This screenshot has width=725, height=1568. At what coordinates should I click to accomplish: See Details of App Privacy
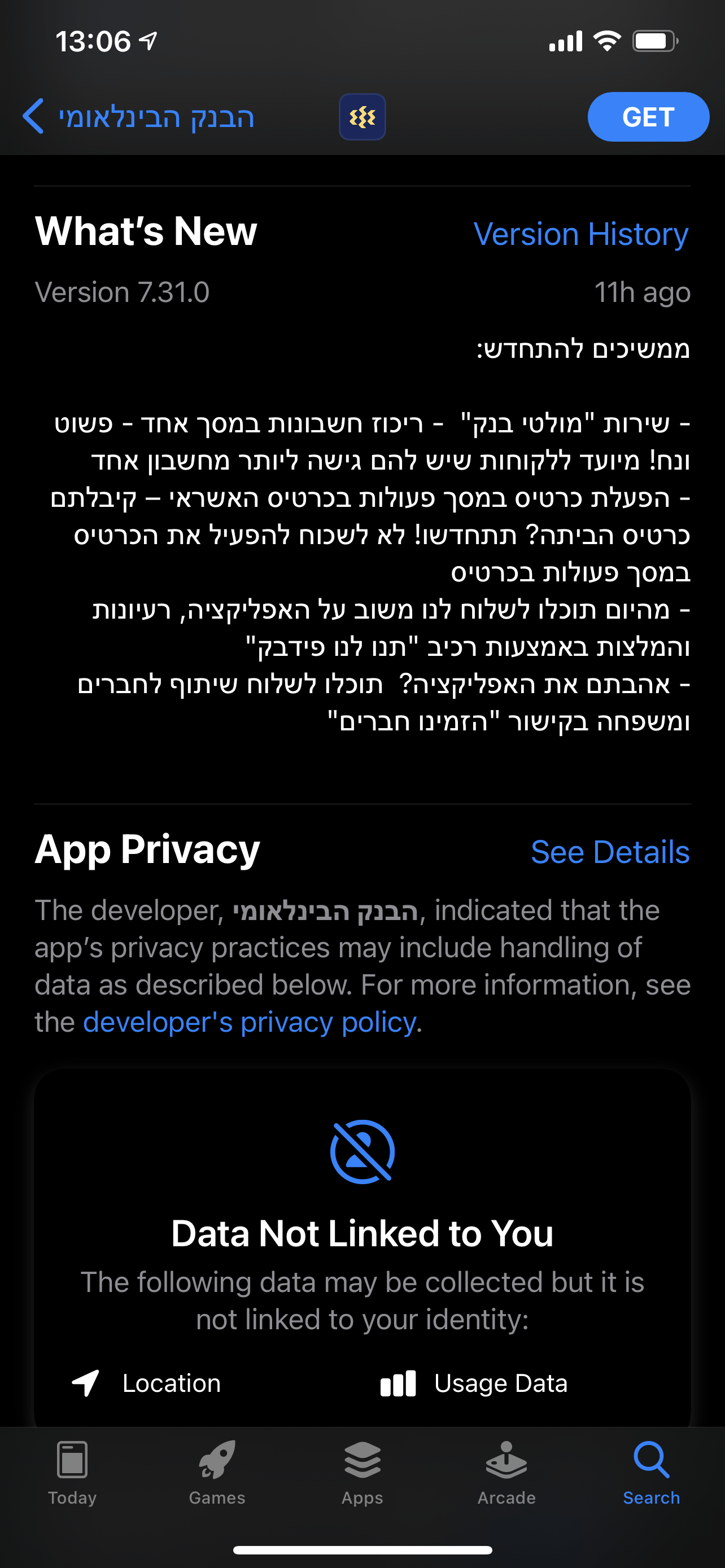(610, 852)
